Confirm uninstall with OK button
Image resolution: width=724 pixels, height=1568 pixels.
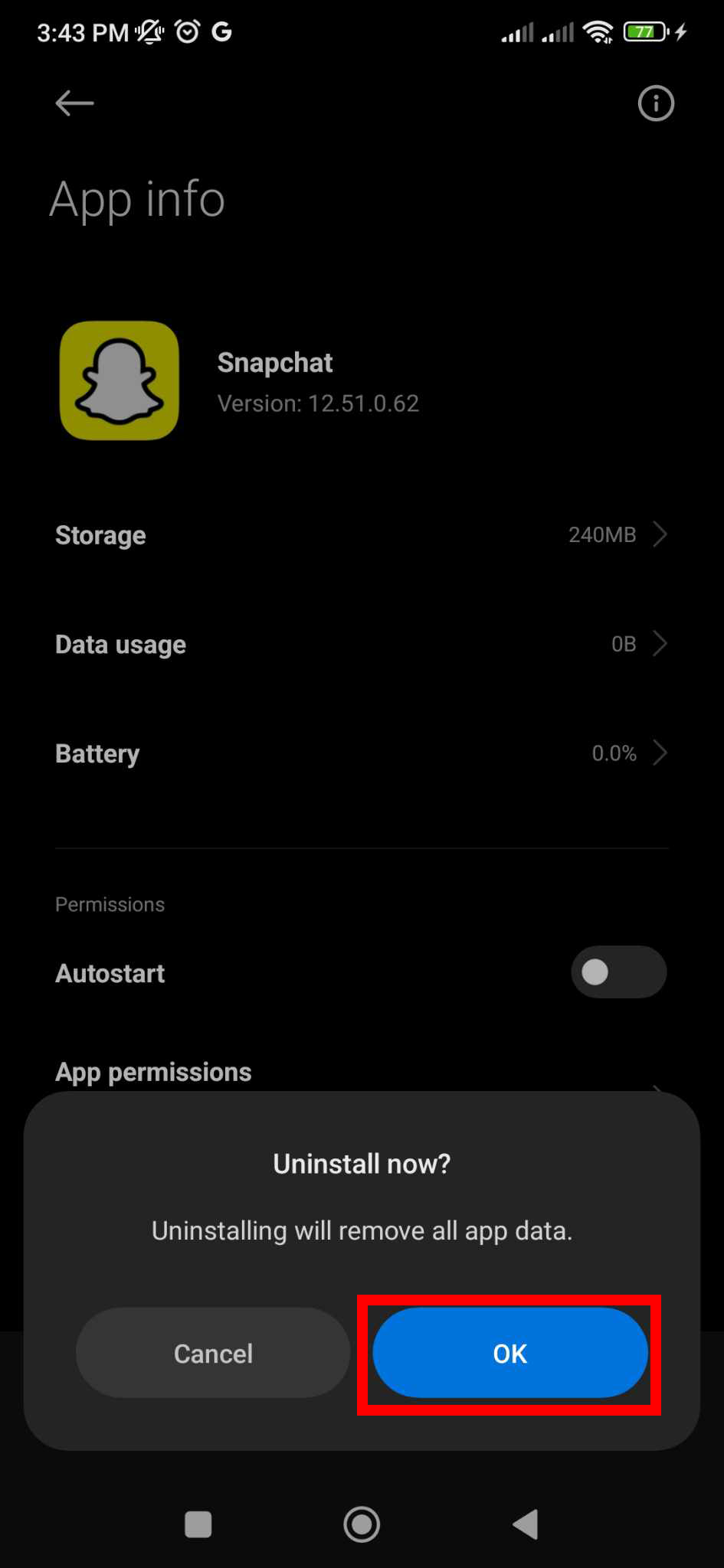point(509,1353)
